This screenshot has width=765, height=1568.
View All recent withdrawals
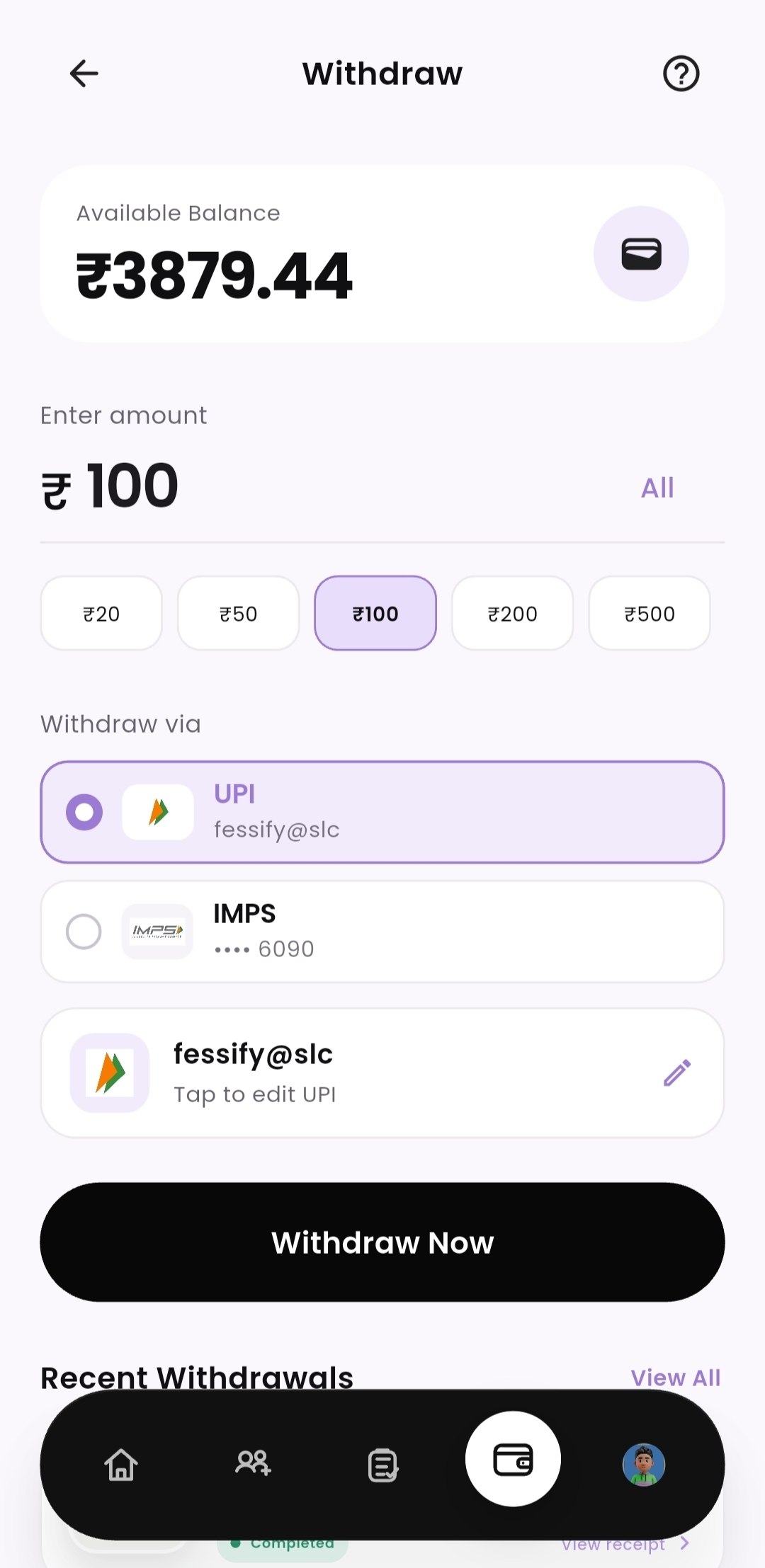(675, 1378)
